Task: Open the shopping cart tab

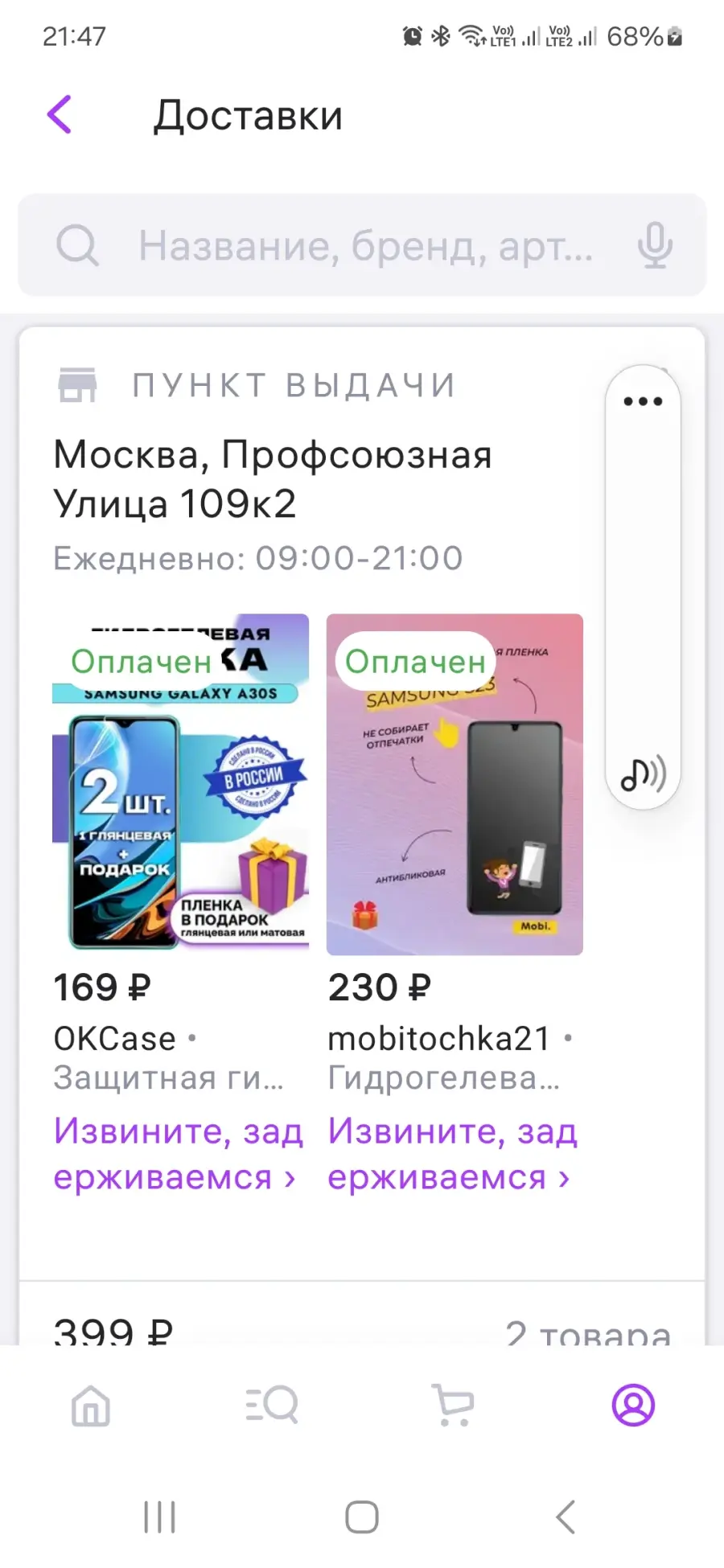Action: click(x=453, y=1406)
